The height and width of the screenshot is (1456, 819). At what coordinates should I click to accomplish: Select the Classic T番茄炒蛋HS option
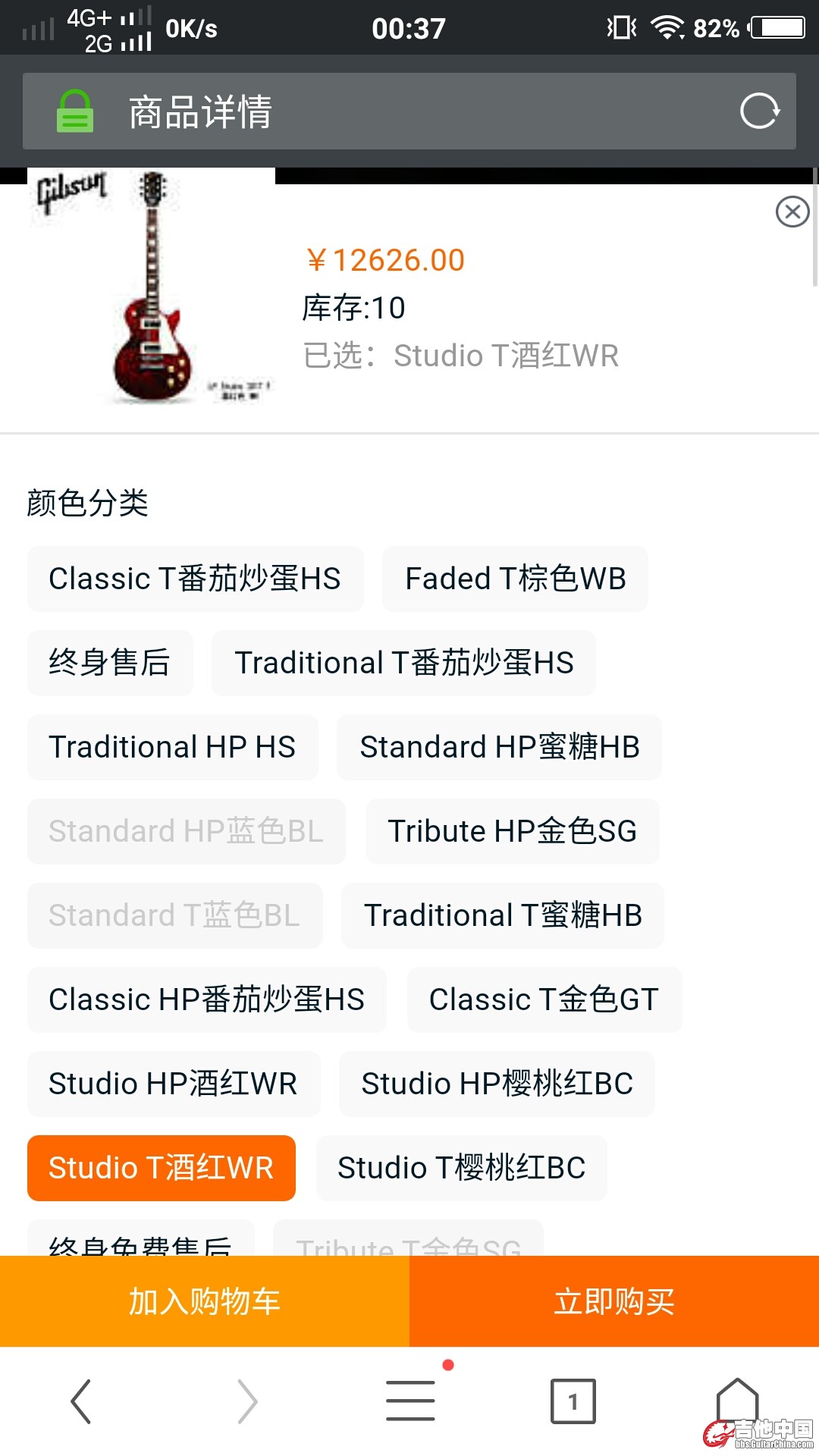coord(195,579)
